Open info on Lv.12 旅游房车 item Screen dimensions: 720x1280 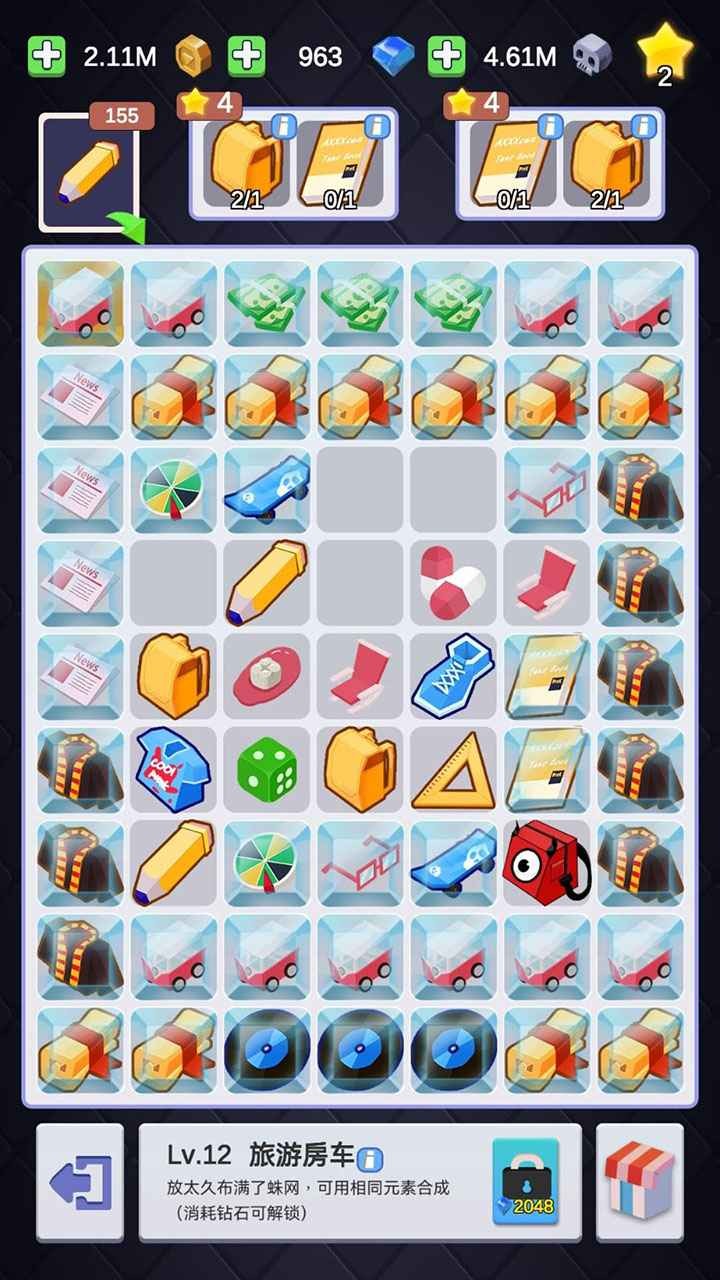tap(370, 1159)
